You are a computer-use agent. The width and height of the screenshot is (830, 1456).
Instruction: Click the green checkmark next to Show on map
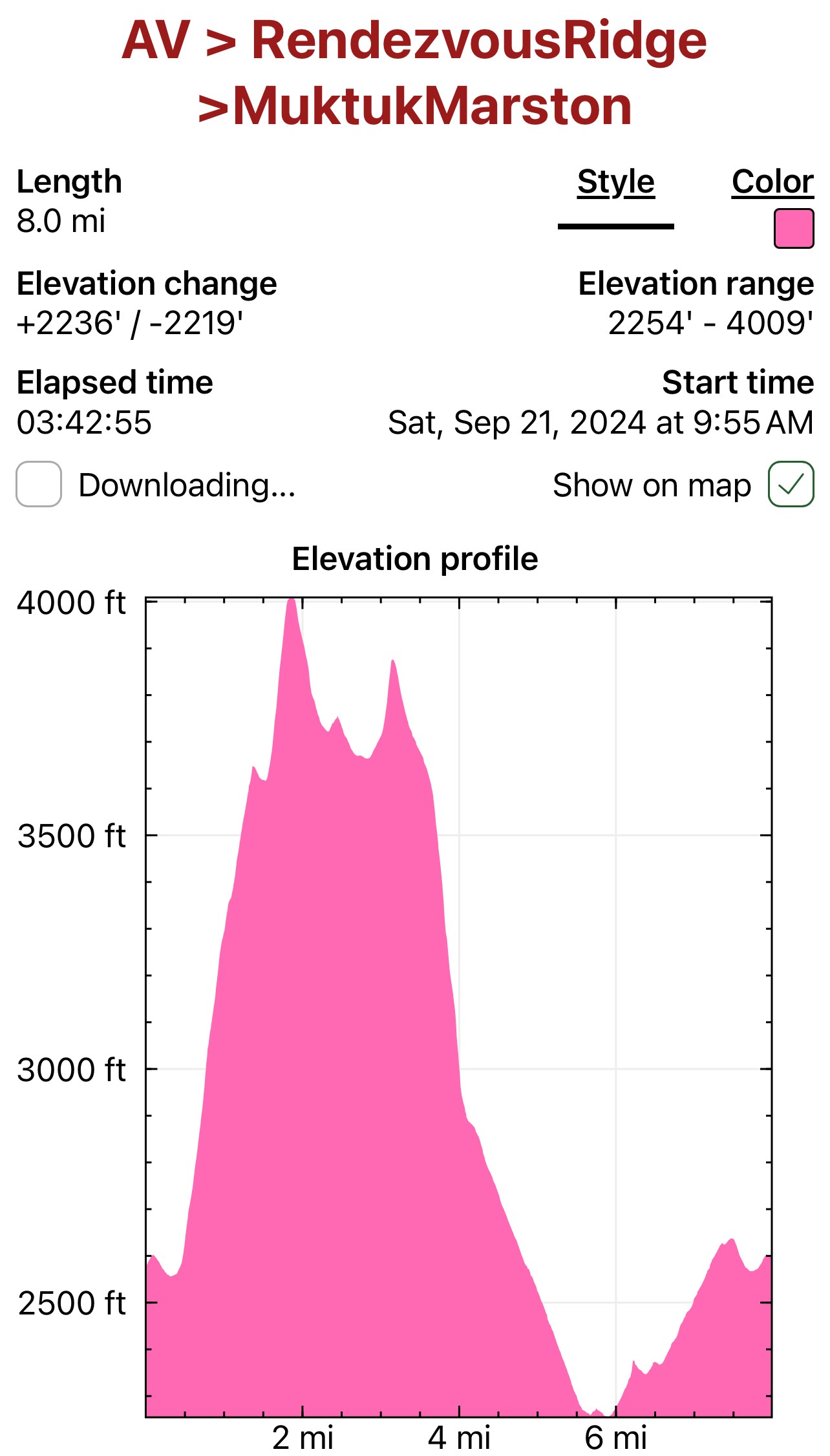click(x=790, y=484)
